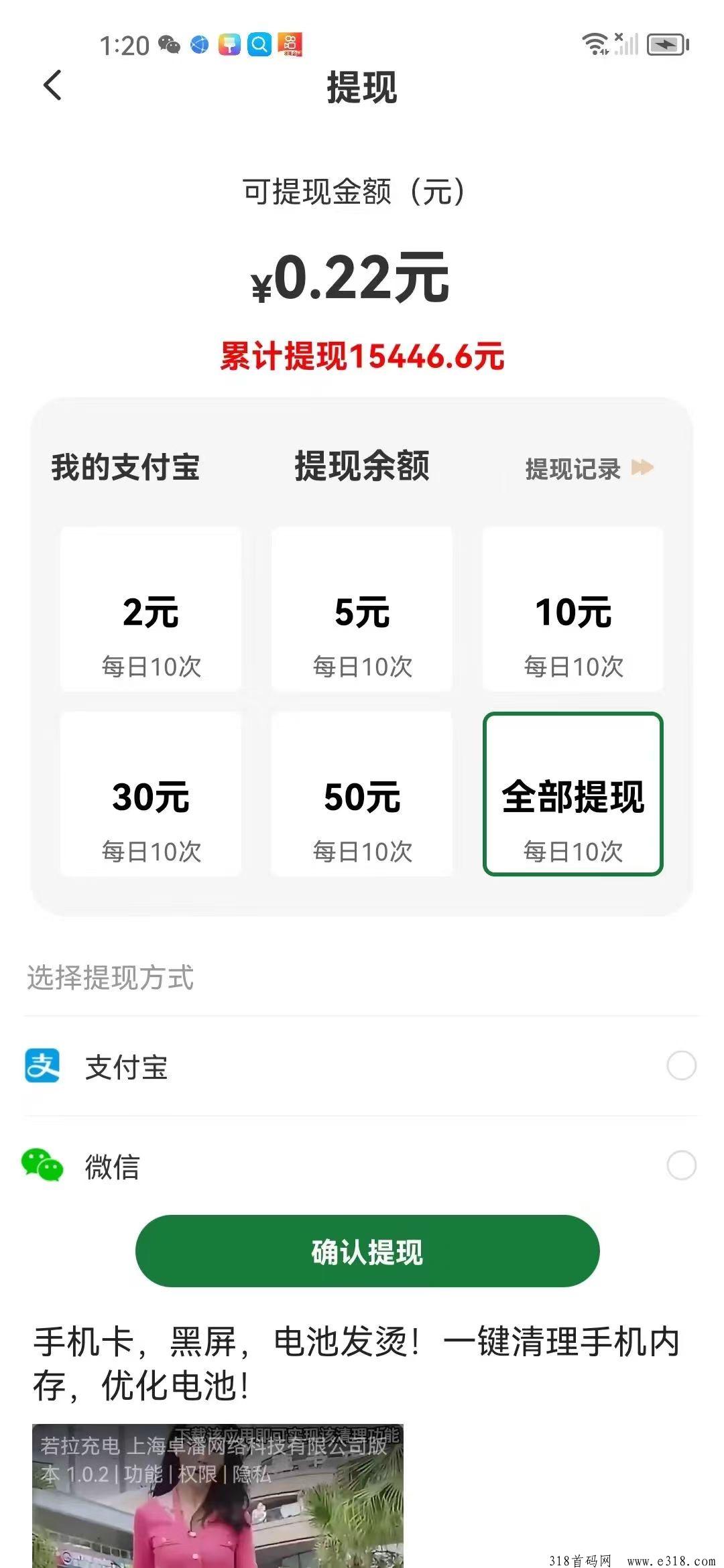Select the 2元 withdrawal amount
The height and width of the screenshot is (1568, 724).
point(151,609)
